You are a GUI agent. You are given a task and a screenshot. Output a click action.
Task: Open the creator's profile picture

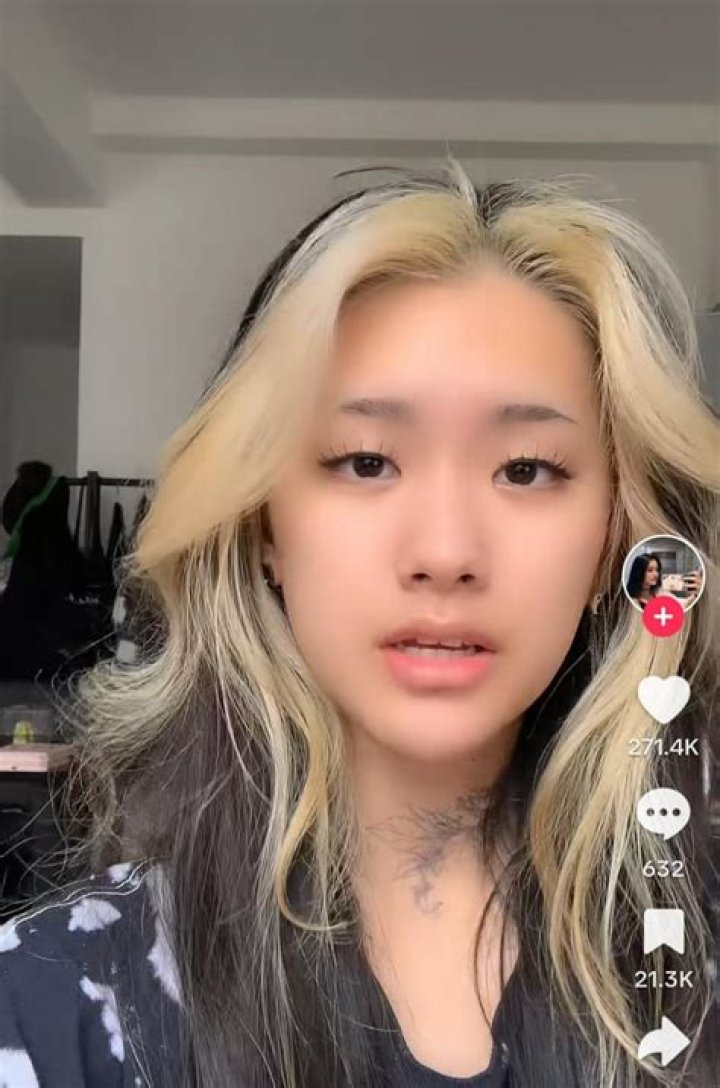point(662,572)
